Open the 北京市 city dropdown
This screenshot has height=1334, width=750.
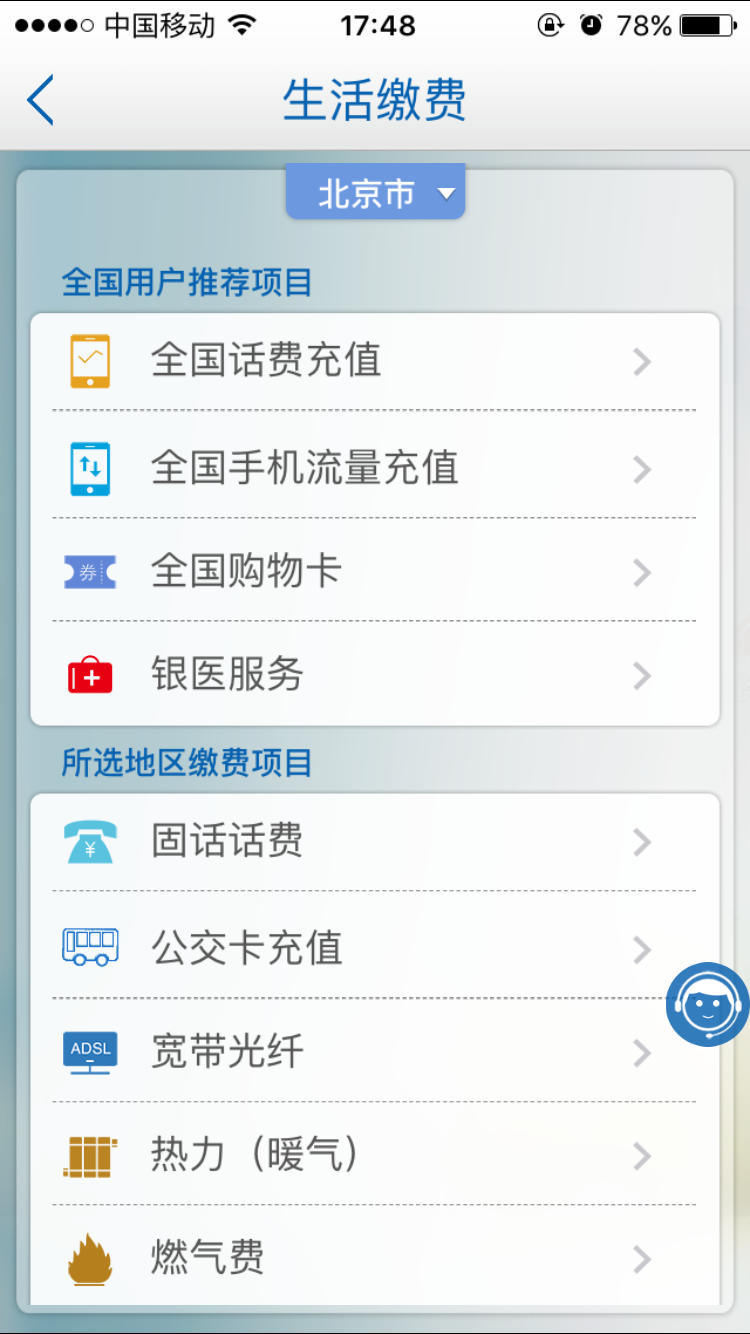(376, 193)
